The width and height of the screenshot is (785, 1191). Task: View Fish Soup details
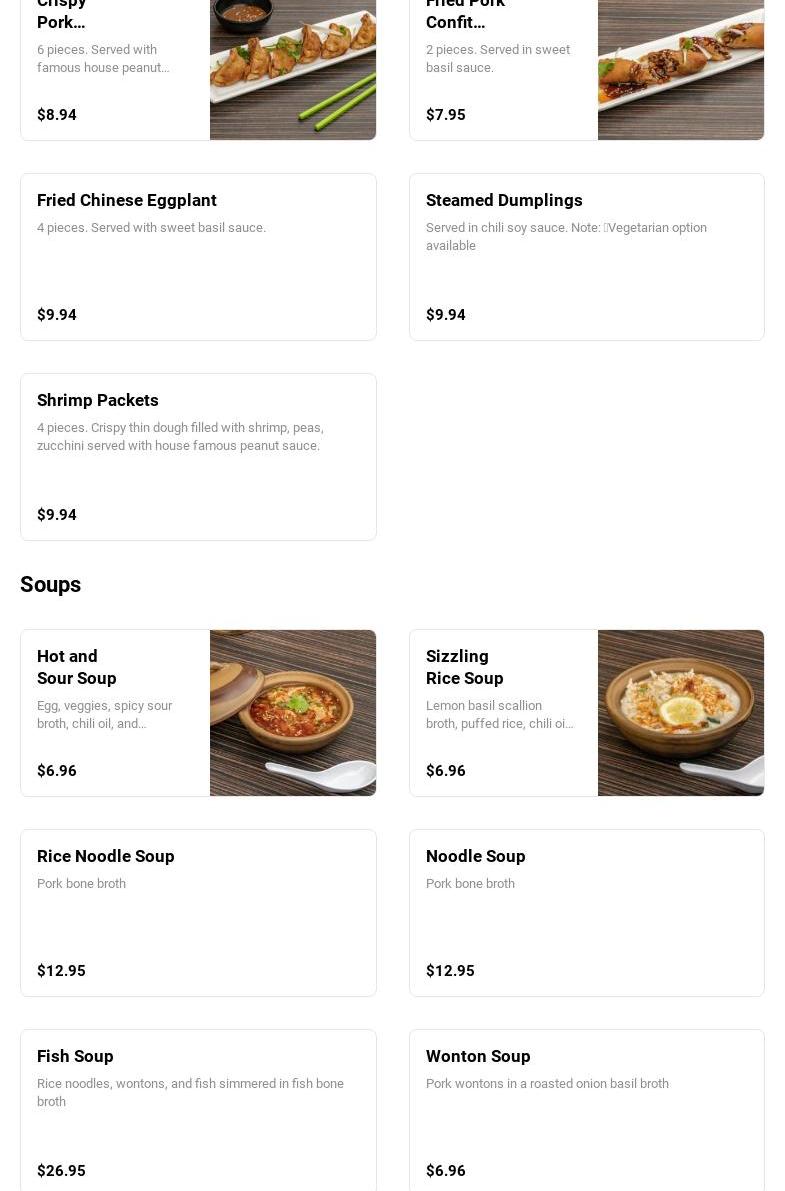point(198,1110)
